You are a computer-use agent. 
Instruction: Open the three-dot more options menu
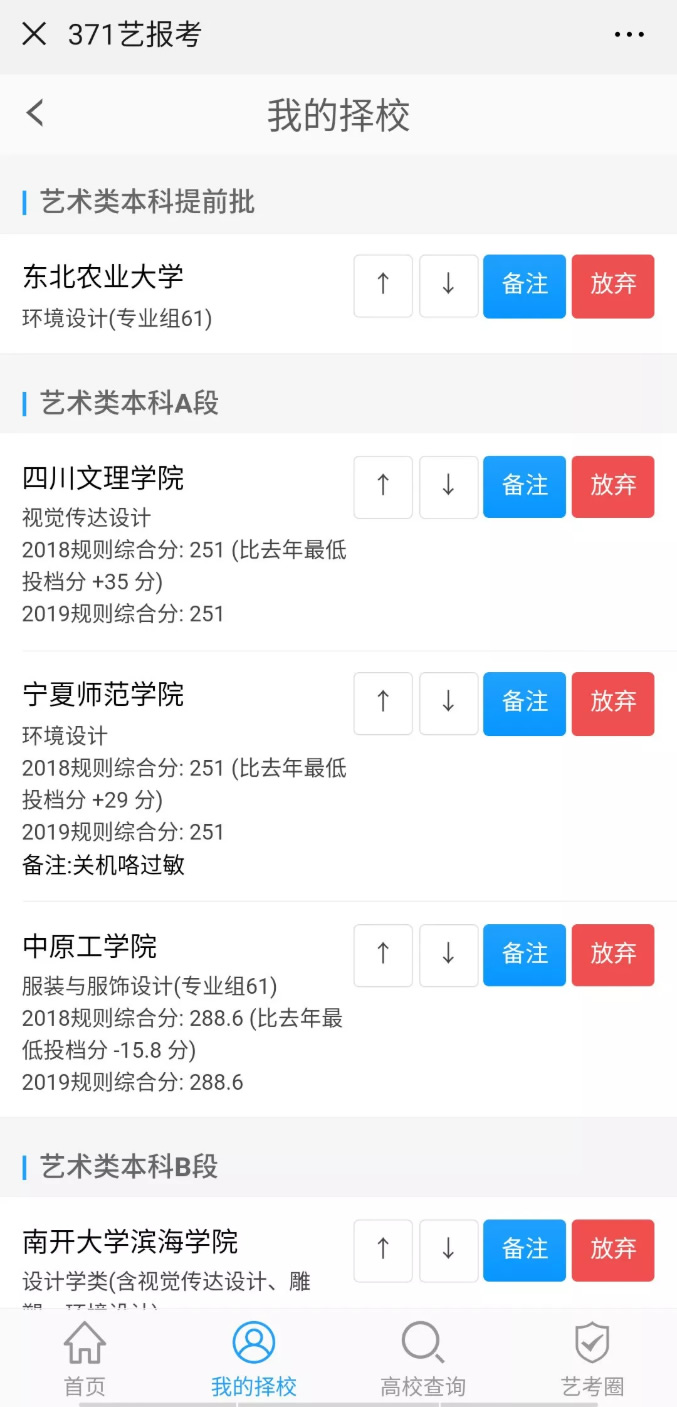tap(629, 35)
